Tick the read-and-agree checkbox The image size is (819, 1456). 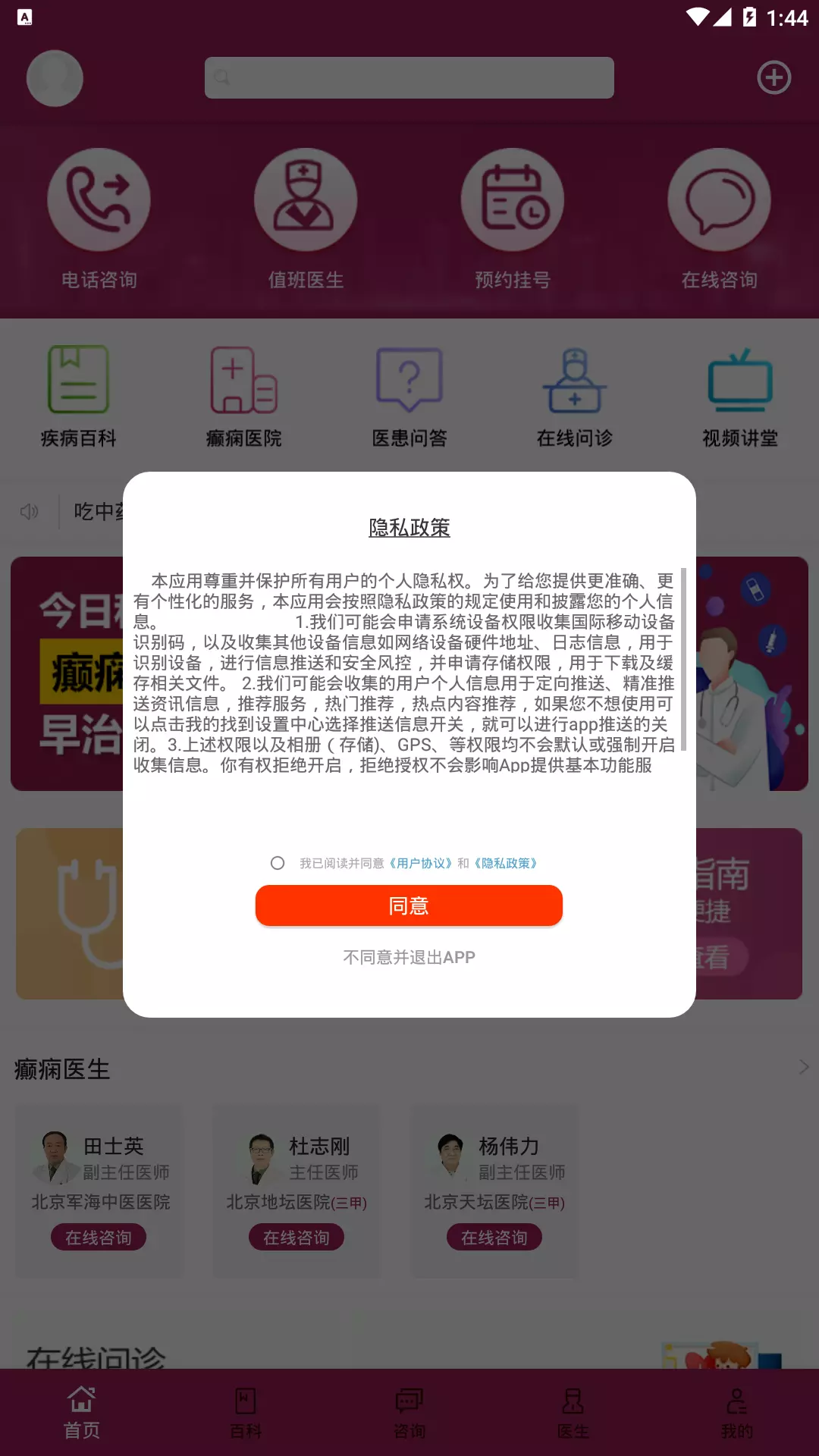[278, 863]
